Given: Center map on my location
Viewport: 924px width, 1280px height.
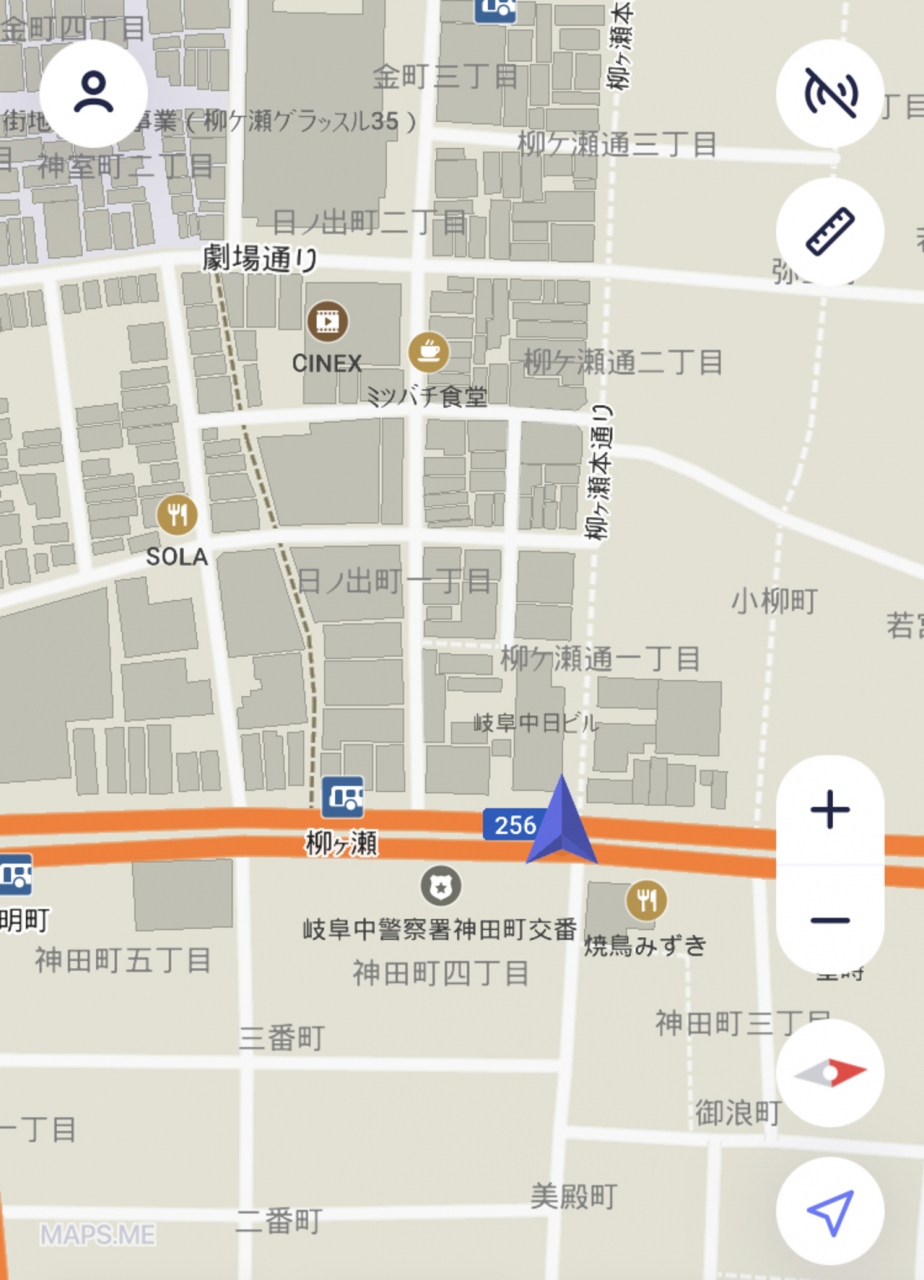Looking at the screenshot, I should click(830, 1211).
